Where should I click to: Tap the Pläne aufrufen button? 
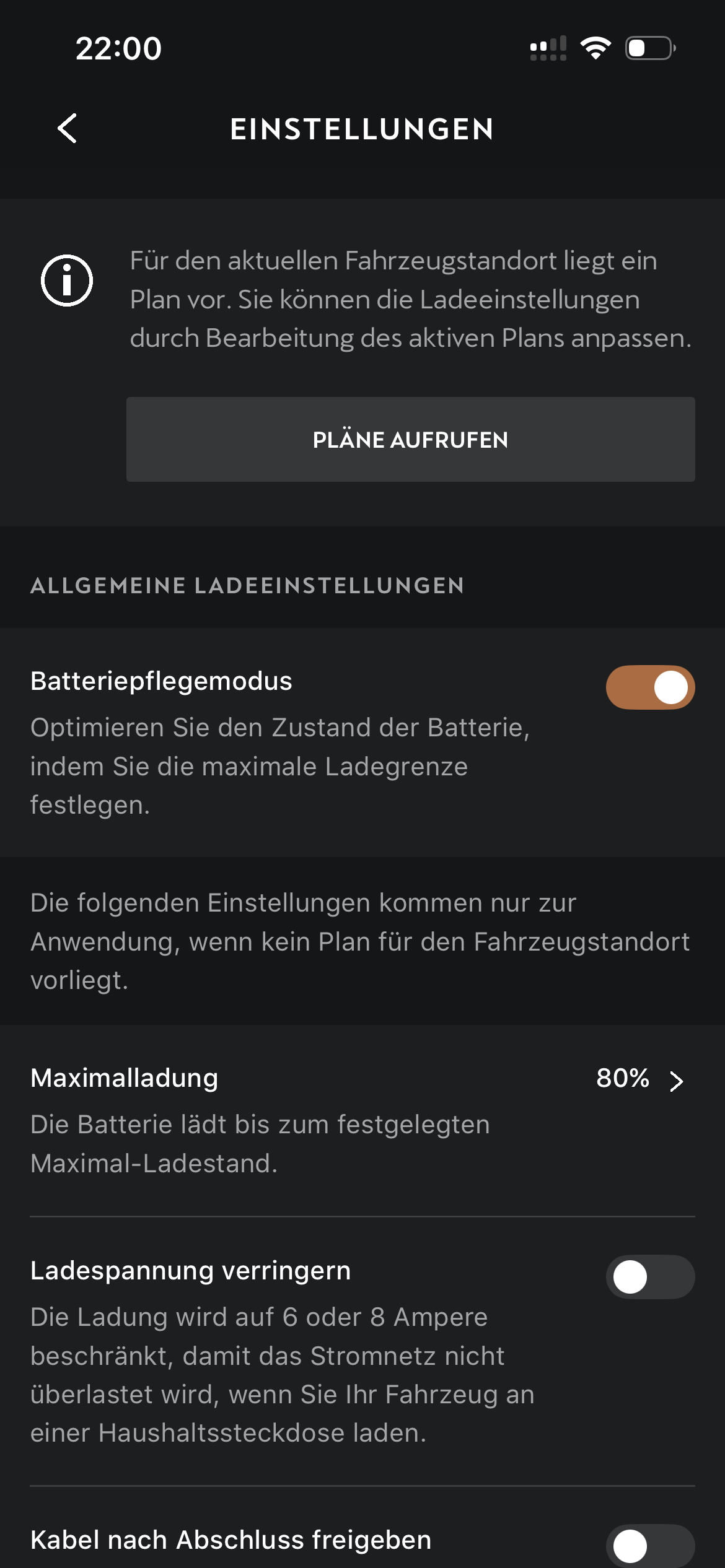tap(410, 440)
